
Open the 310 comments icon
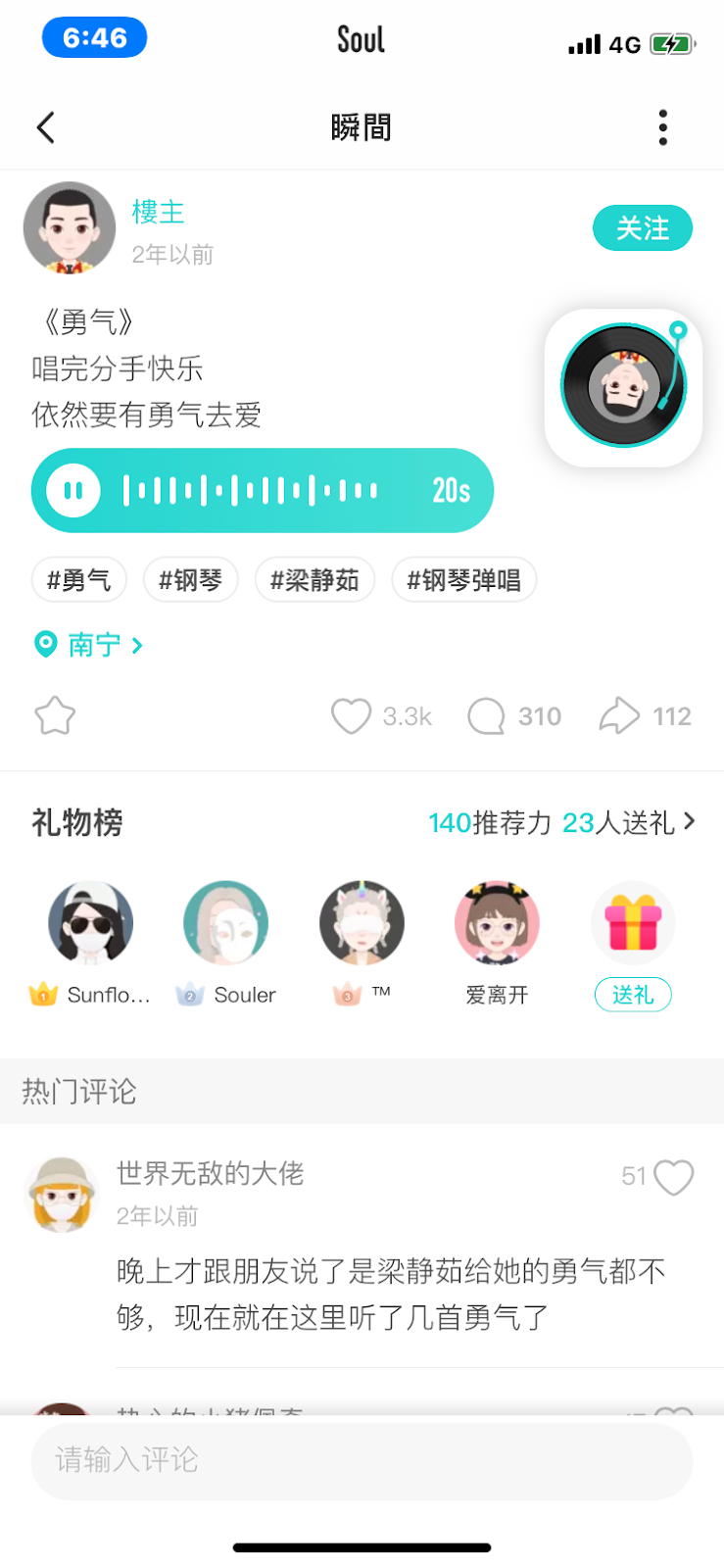tap(487, 716)
